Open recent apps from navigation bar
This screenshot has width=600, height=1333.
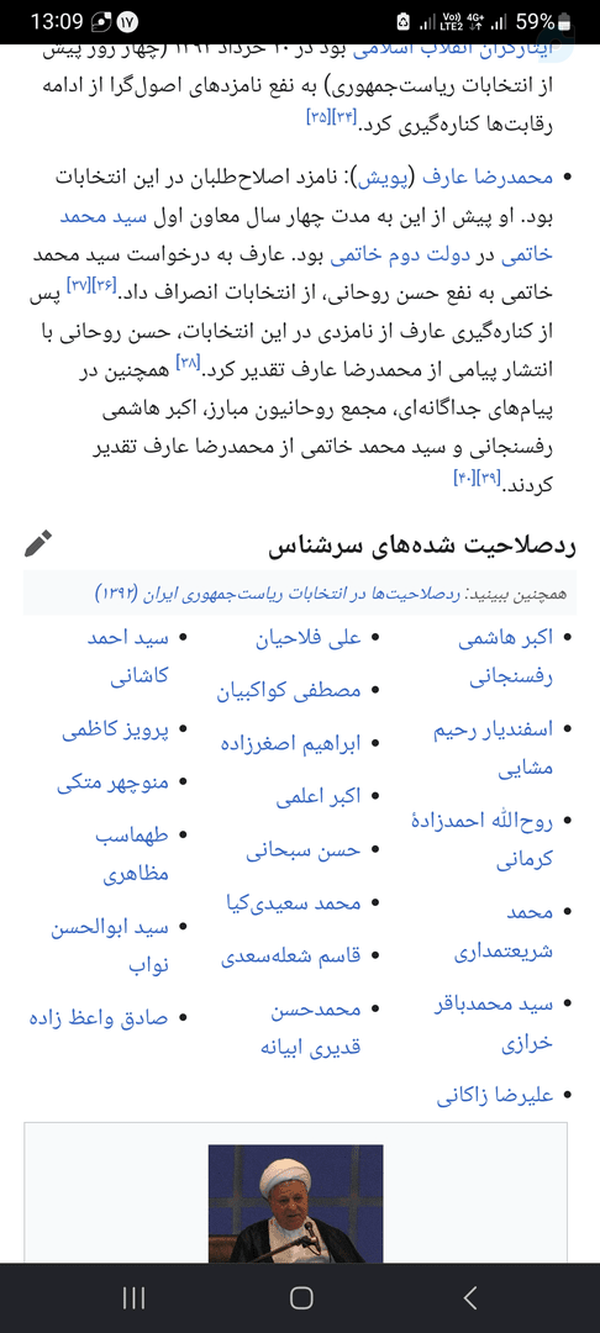tap(133, 1298)
